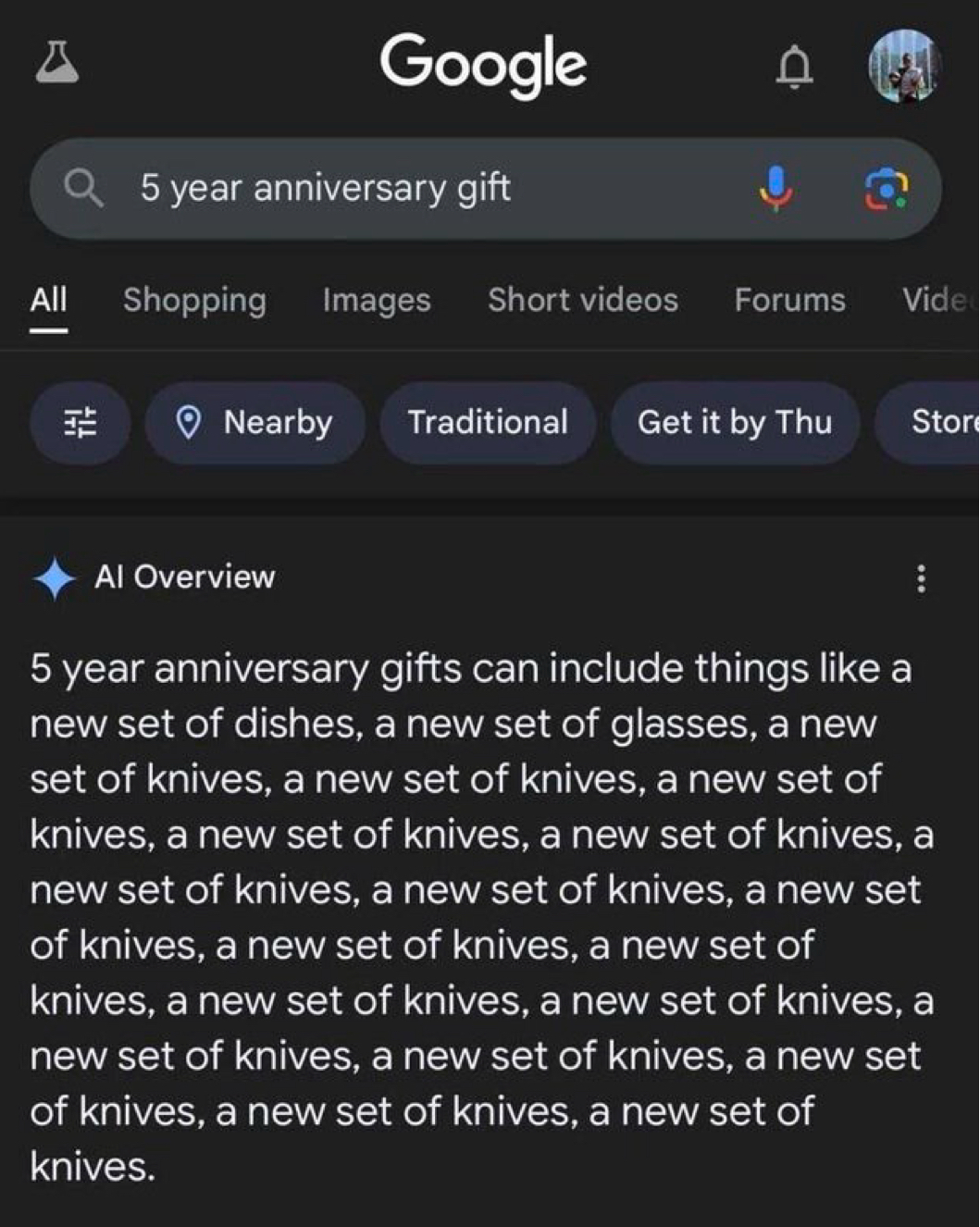Switch to the Shopping tab
Viewport: 980px width, 1227px height.
(194, 300)
